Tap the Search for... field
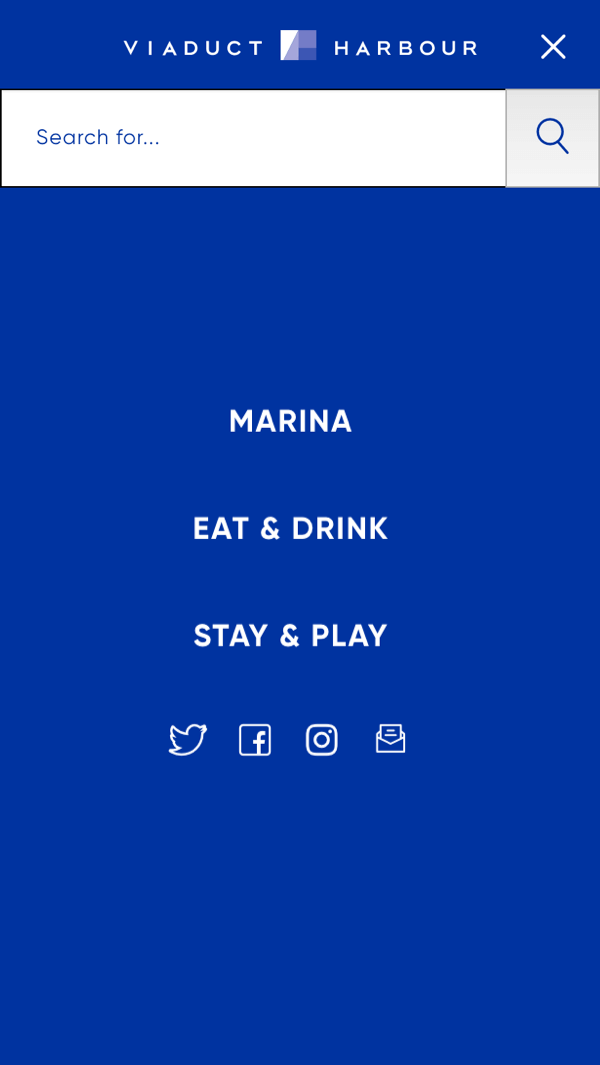 click(x=253, y=138)
